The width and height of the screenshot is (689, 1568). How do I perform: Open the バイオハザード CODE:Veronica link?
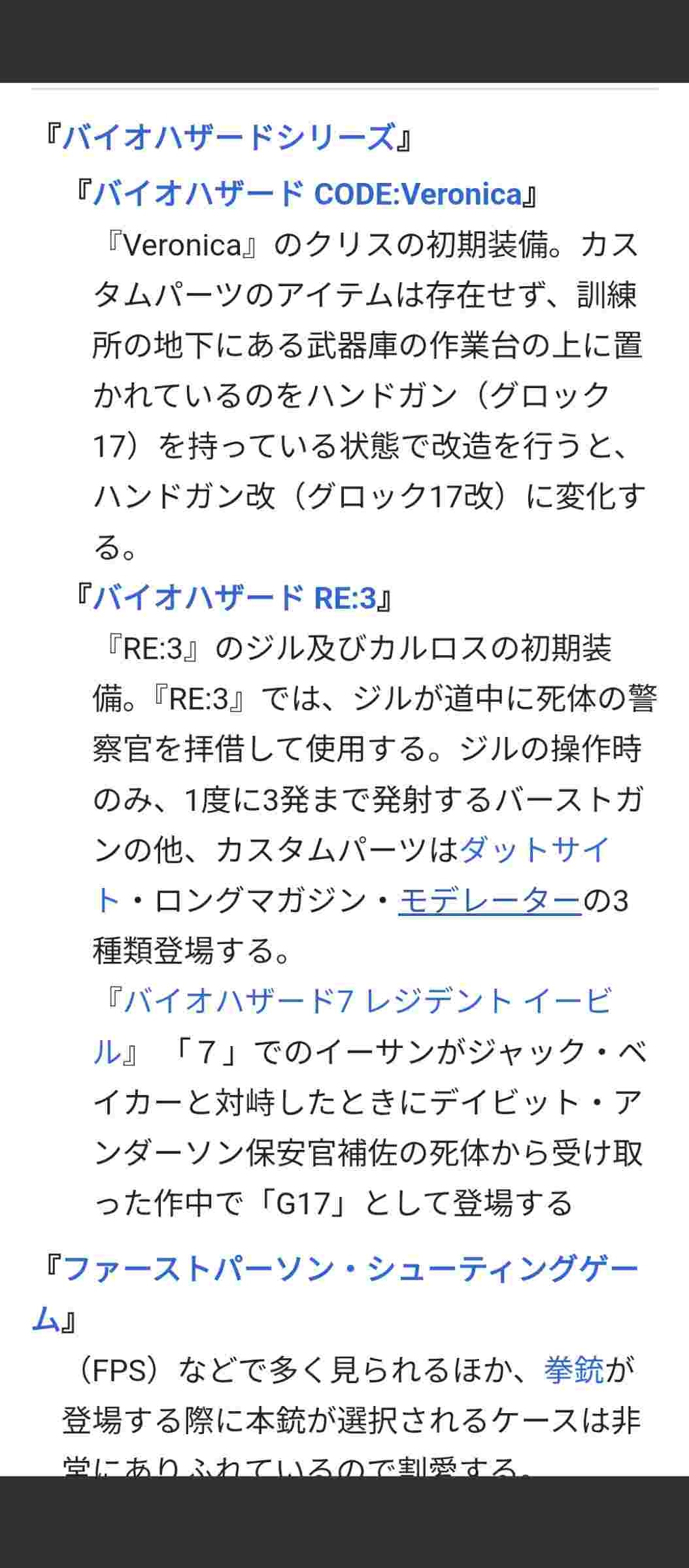click(307, 194)
